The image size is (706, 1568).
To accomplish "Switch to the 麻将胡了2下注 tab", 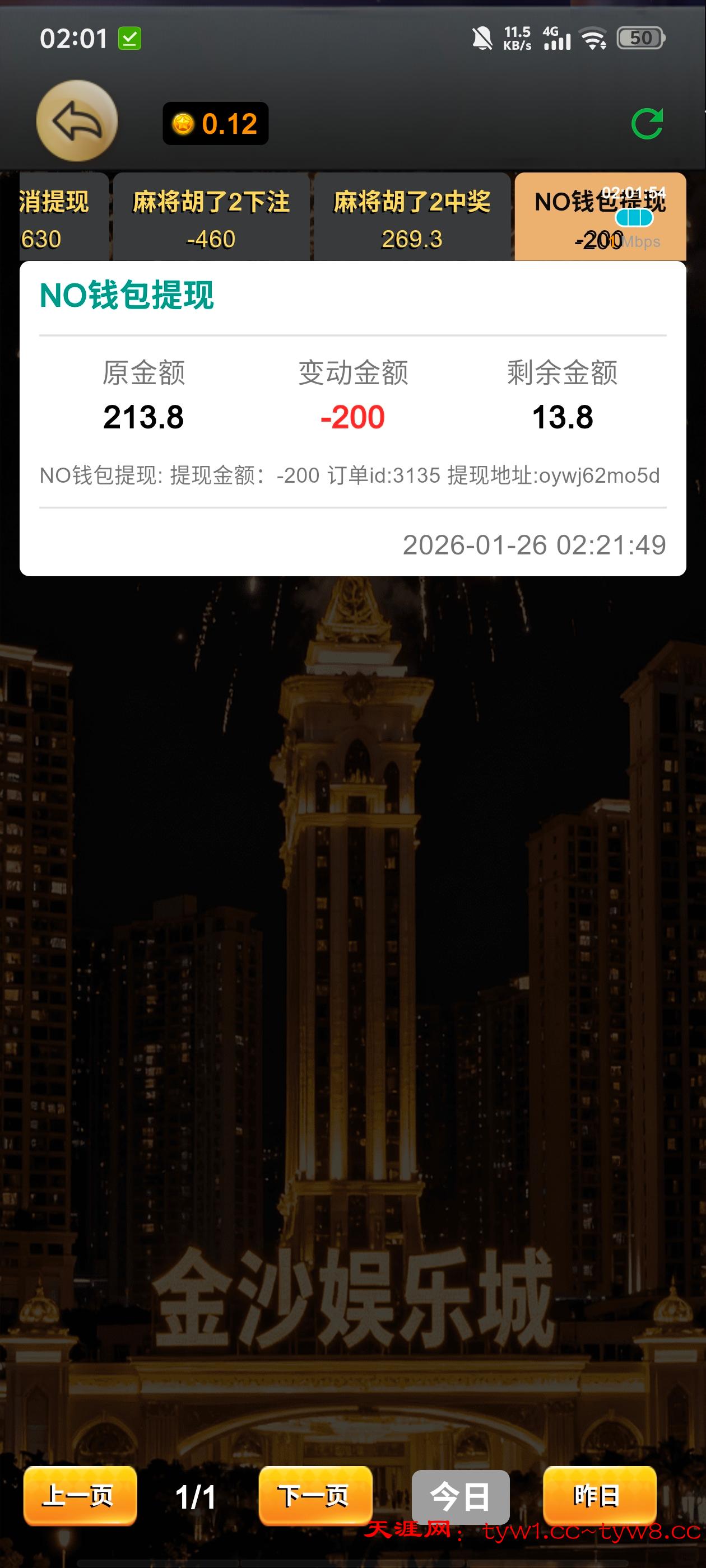I will (211, 218).
